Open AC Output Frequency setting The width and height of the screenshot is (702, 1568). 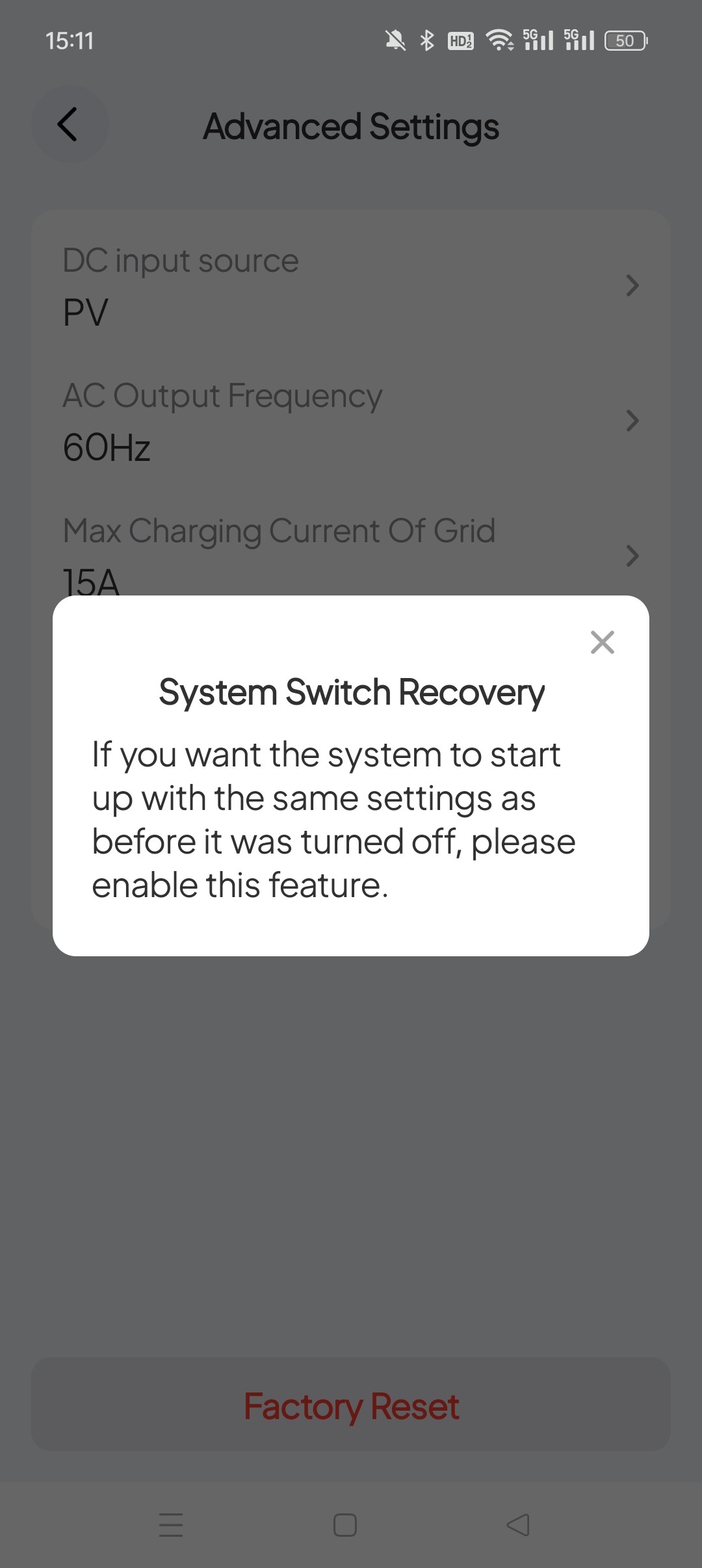[x=351, y=421]
